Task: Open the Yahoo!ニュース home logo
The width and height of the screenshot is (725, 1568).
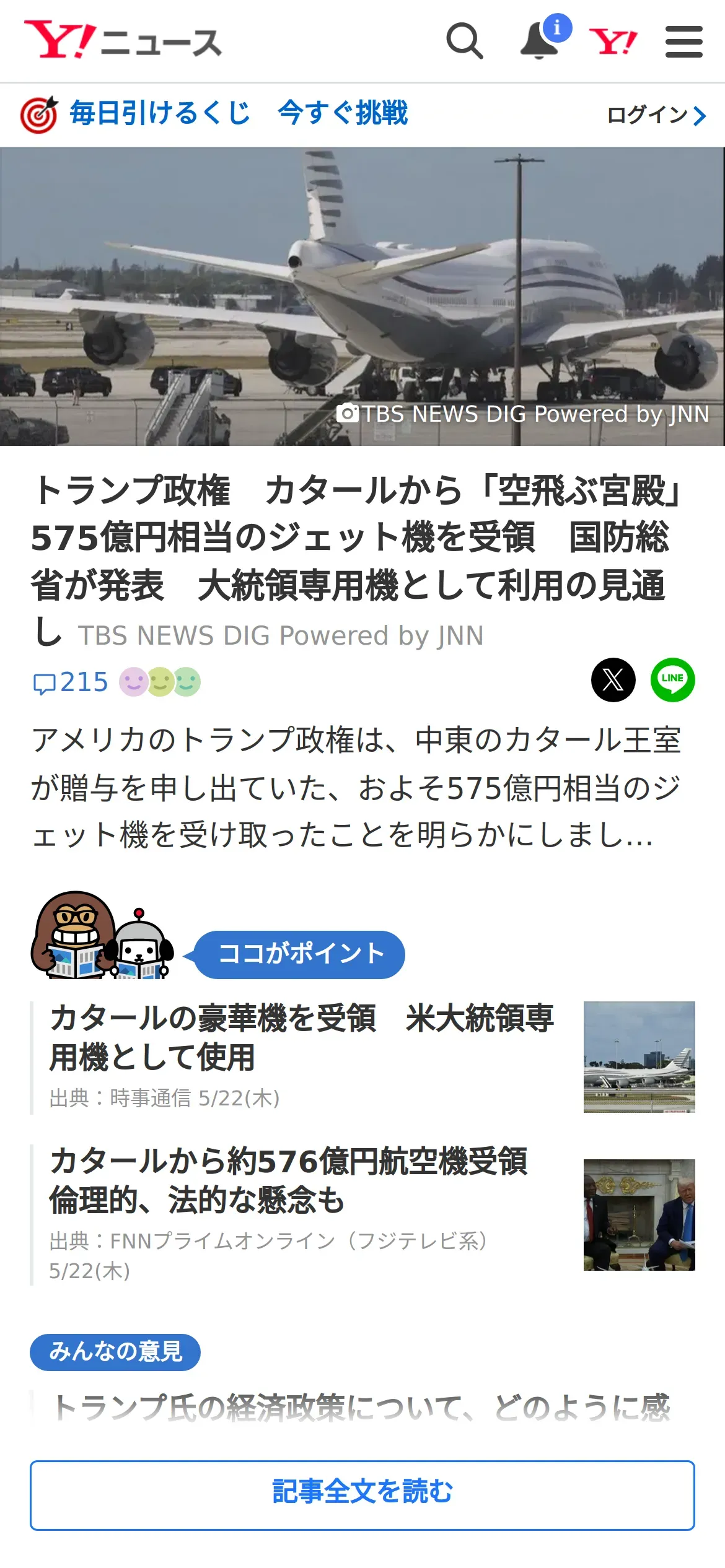Action: coord(123,41)
